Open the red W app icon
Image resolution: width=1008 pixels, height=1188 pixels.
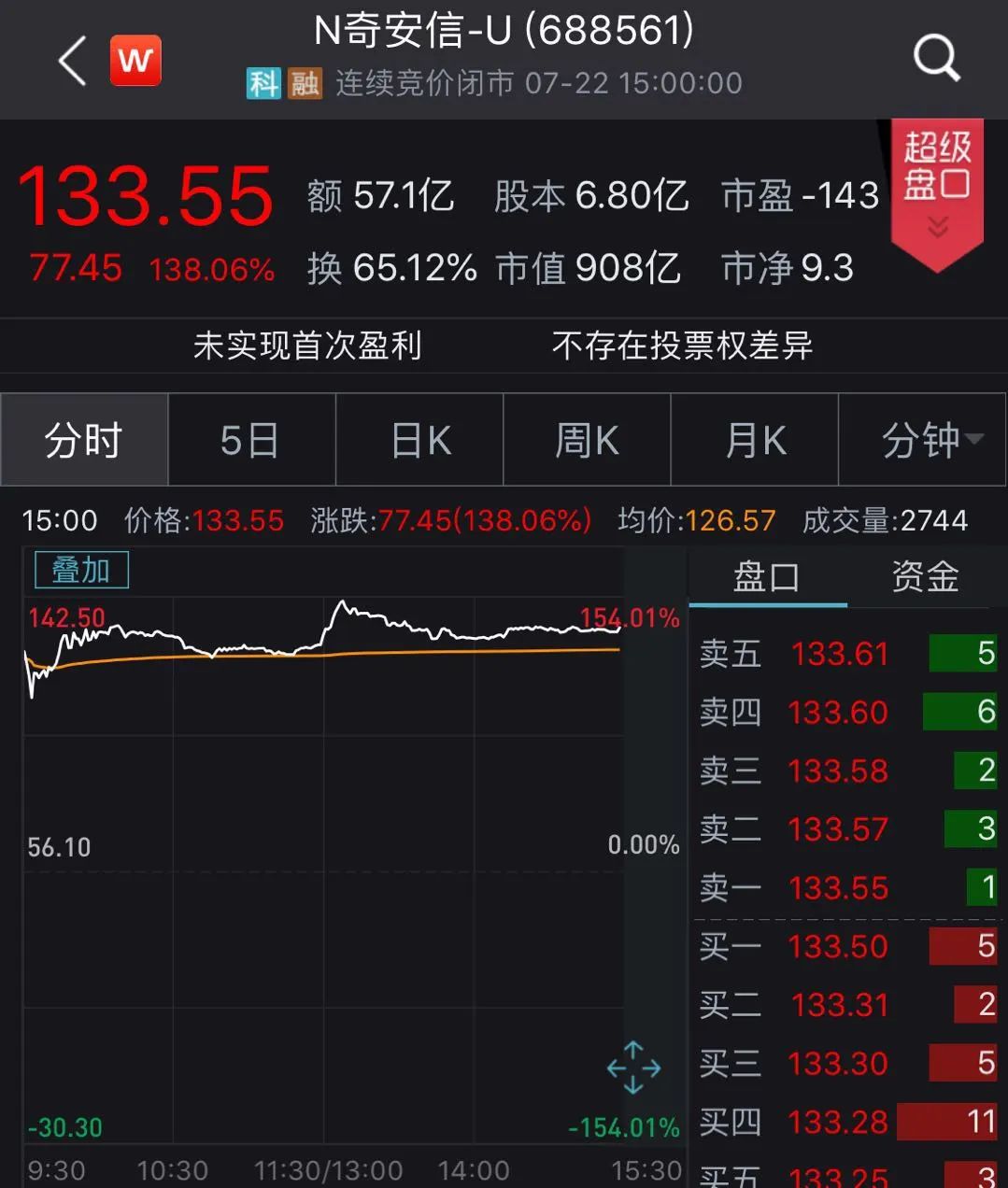tap(135, 61)
